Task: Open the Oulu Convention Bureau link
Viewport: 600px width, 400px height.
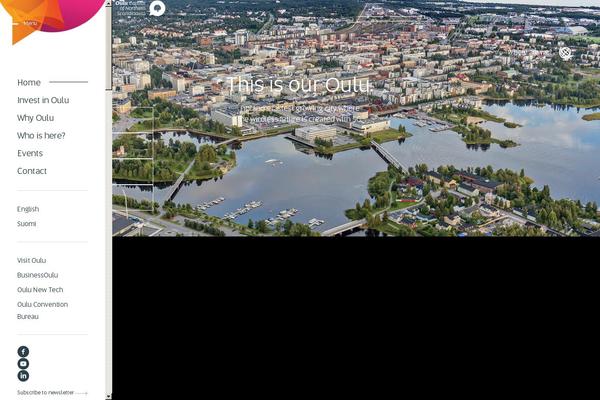Action: coord(42,309)
